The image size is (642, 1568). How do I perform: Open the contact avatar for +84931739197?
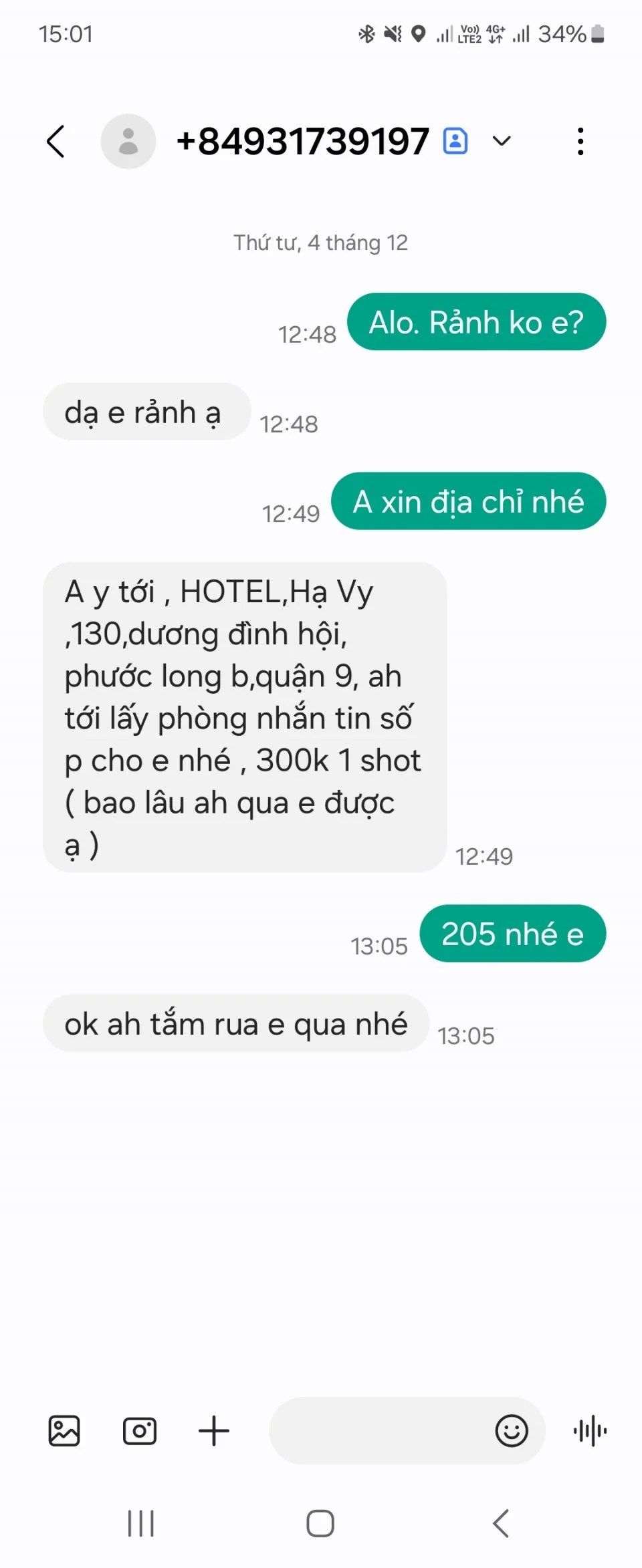click(128, 142)
